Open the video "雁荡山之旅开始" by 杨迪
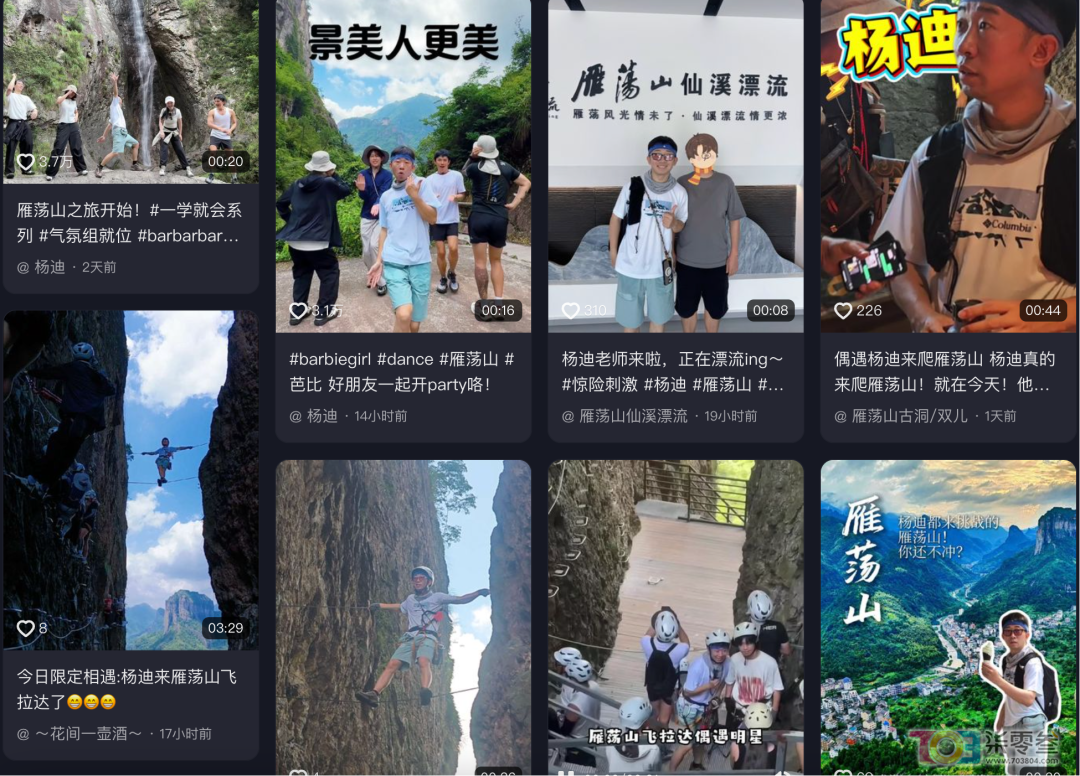 click(130, 90)
